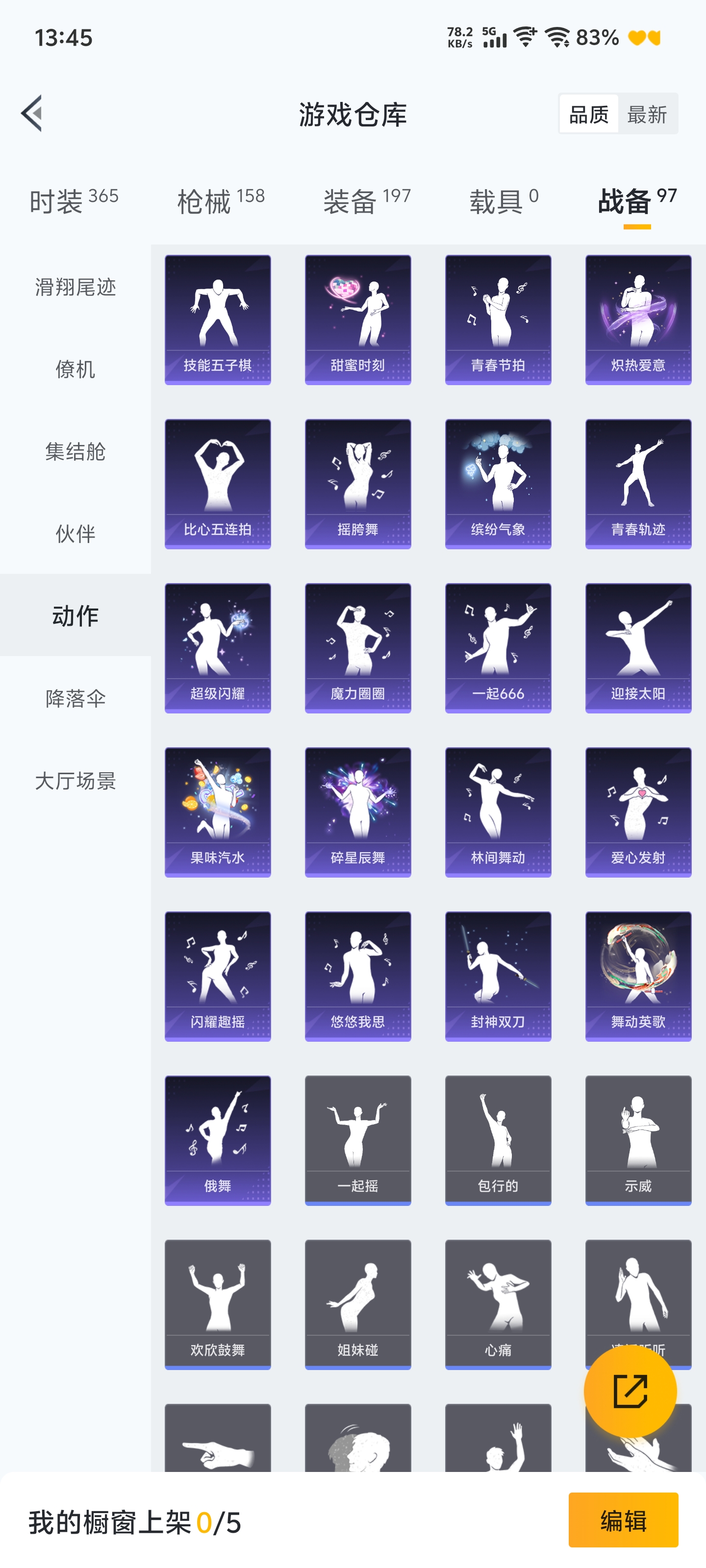
Task: Tap 编辑 to edit the showcase
Action: coord(623,1520)
